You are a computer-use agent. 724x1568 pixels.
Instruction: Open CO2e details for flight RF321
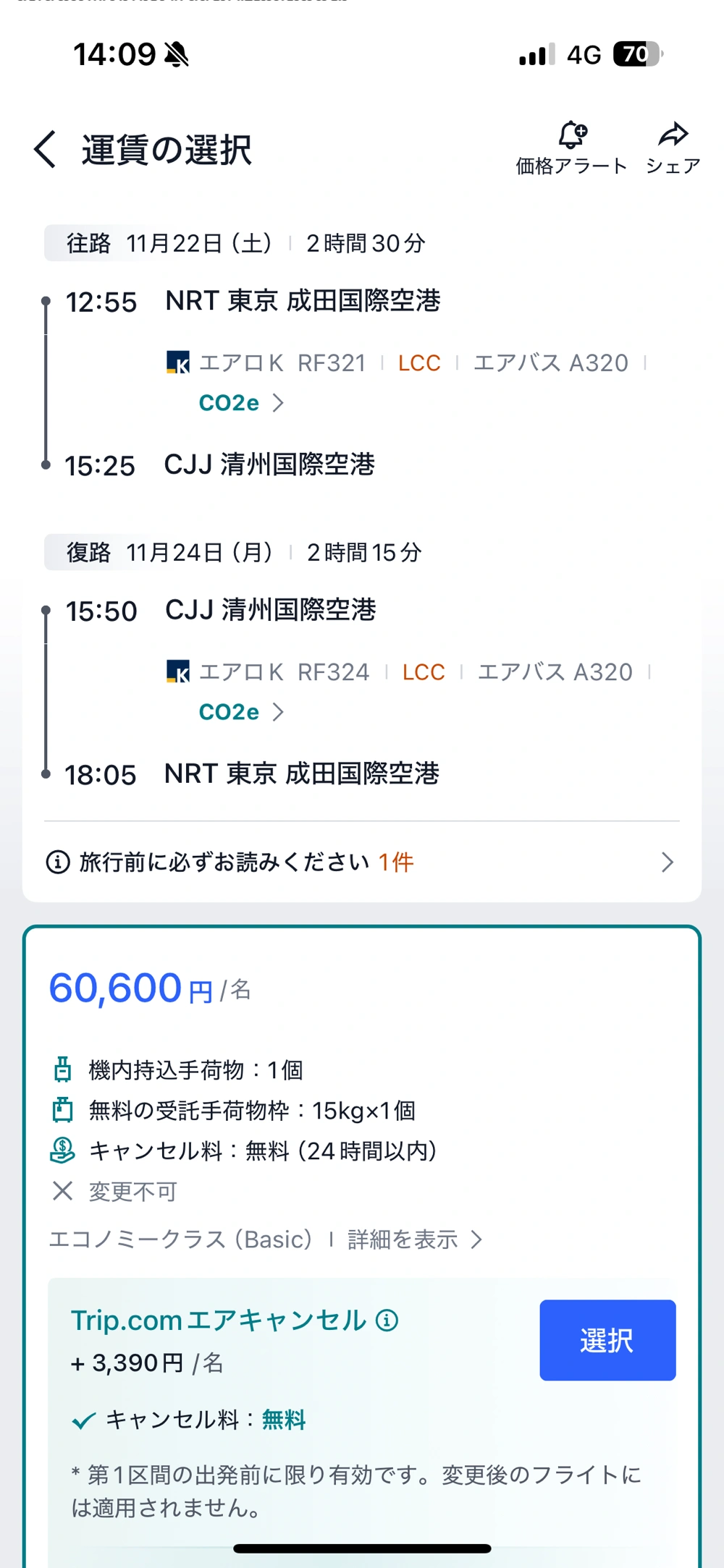tap(240, 403)
